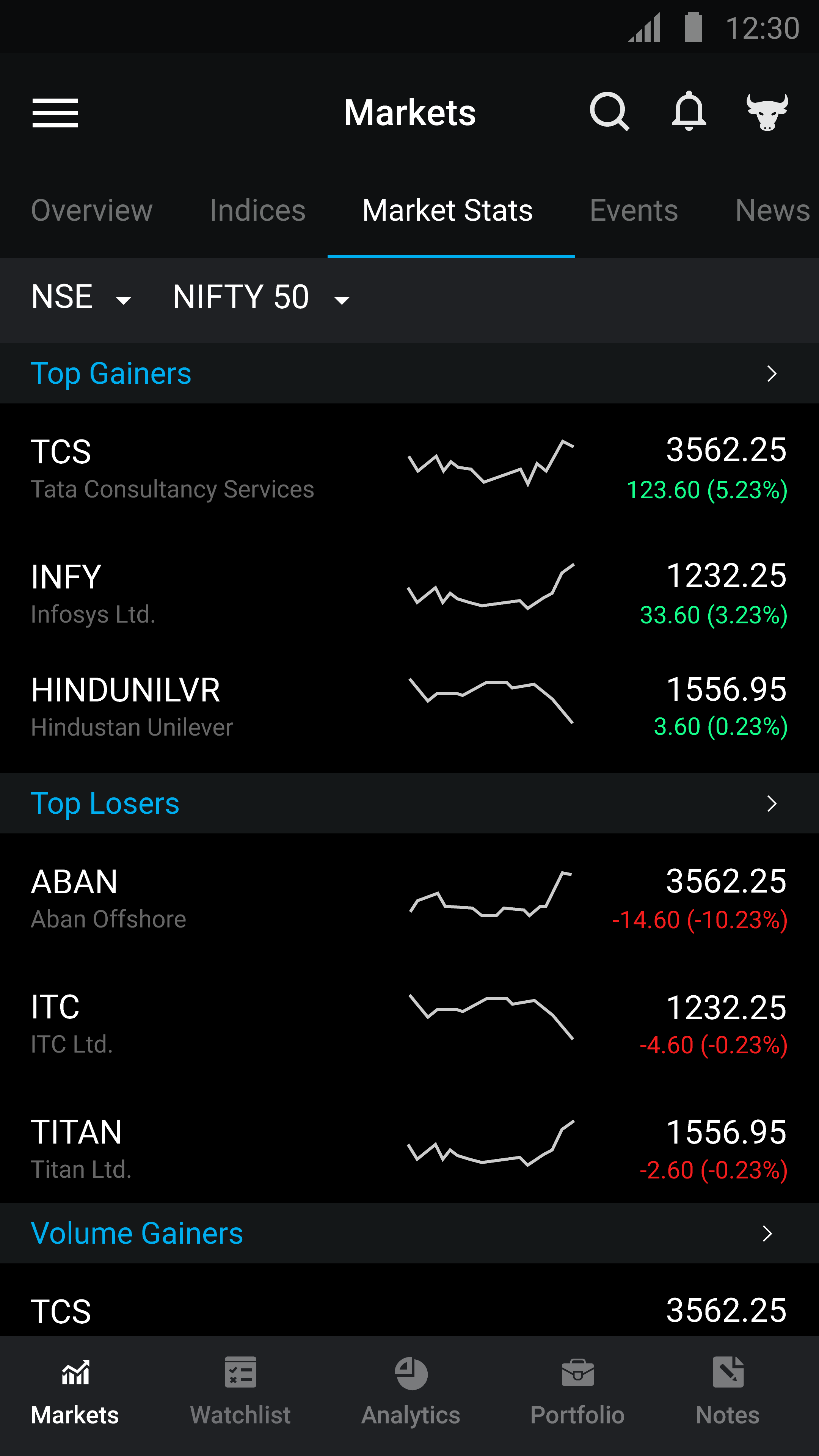
Task: Go to the Analytics tab
Action: [411, 1391]
